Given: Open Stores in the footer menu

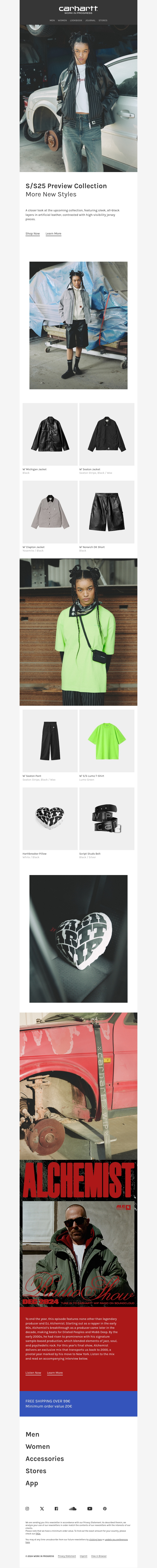Looking at the screenshot, I should pos(36,1471).
